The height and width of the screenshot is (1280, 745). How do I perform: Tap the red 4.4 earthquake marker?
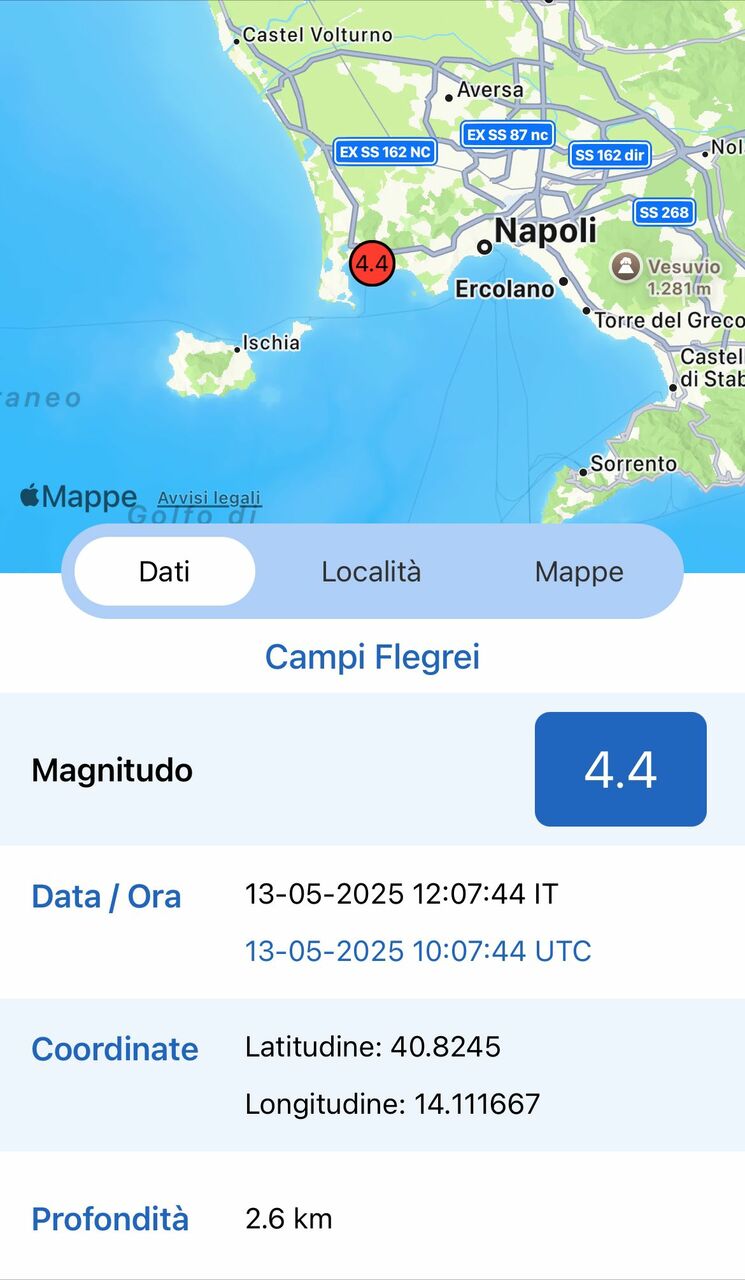pyautogui.click(x=372, y=264)
